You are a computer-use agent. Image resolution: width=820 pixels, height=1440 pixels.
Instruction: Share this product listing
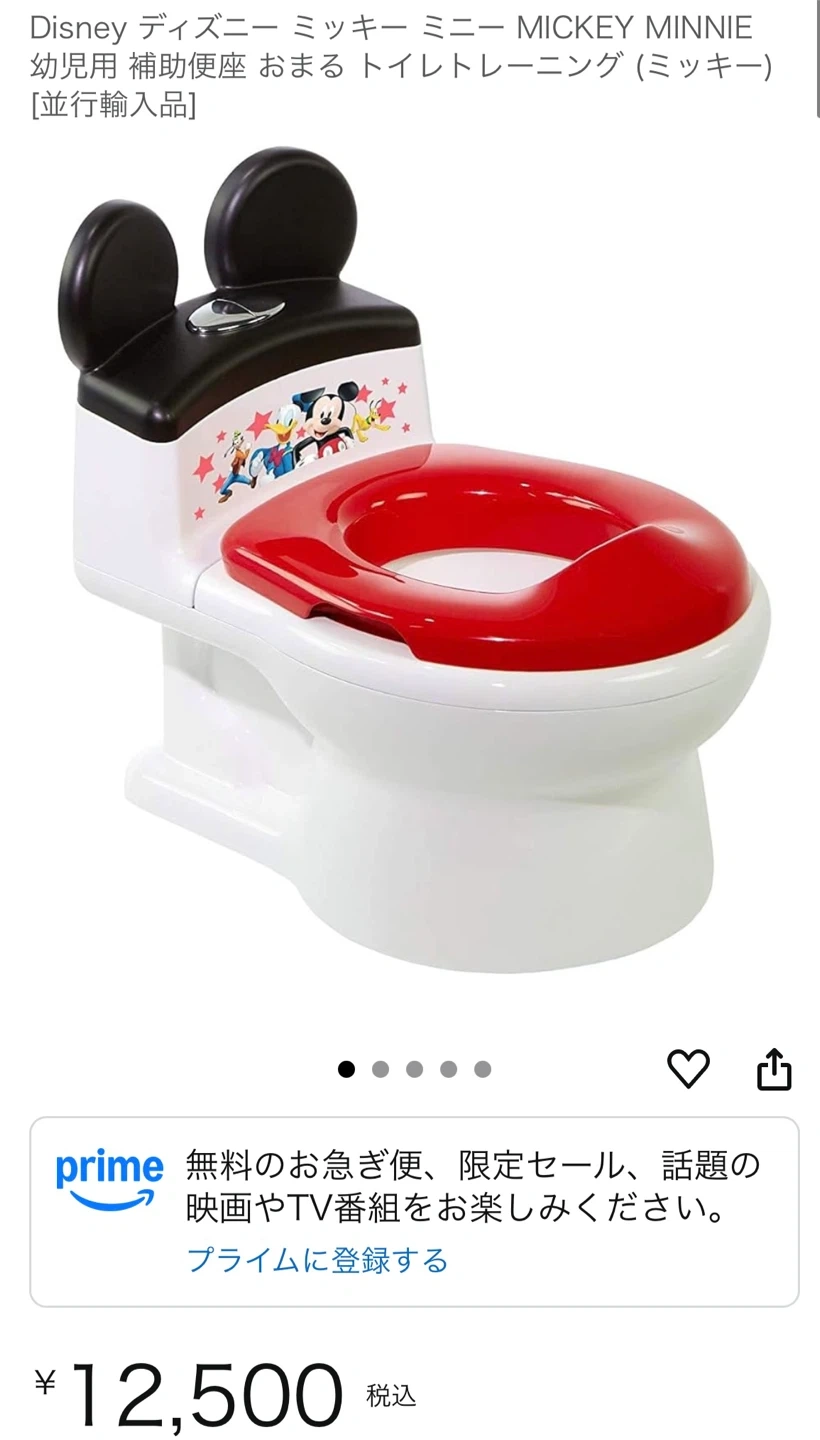point(774,1069)
